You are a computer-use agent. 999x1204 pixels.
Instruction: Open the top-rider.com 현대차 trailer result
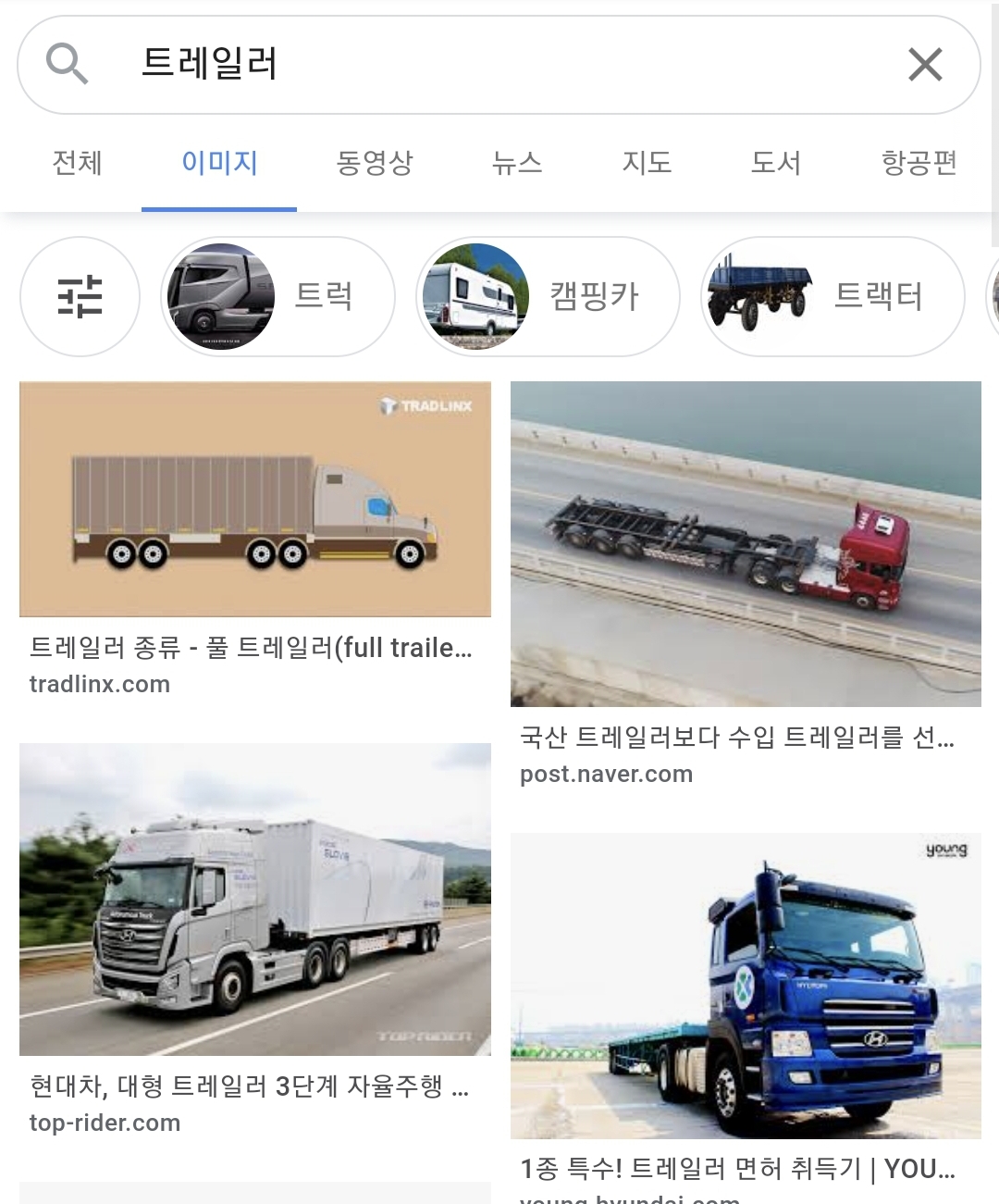pos(255,900)
